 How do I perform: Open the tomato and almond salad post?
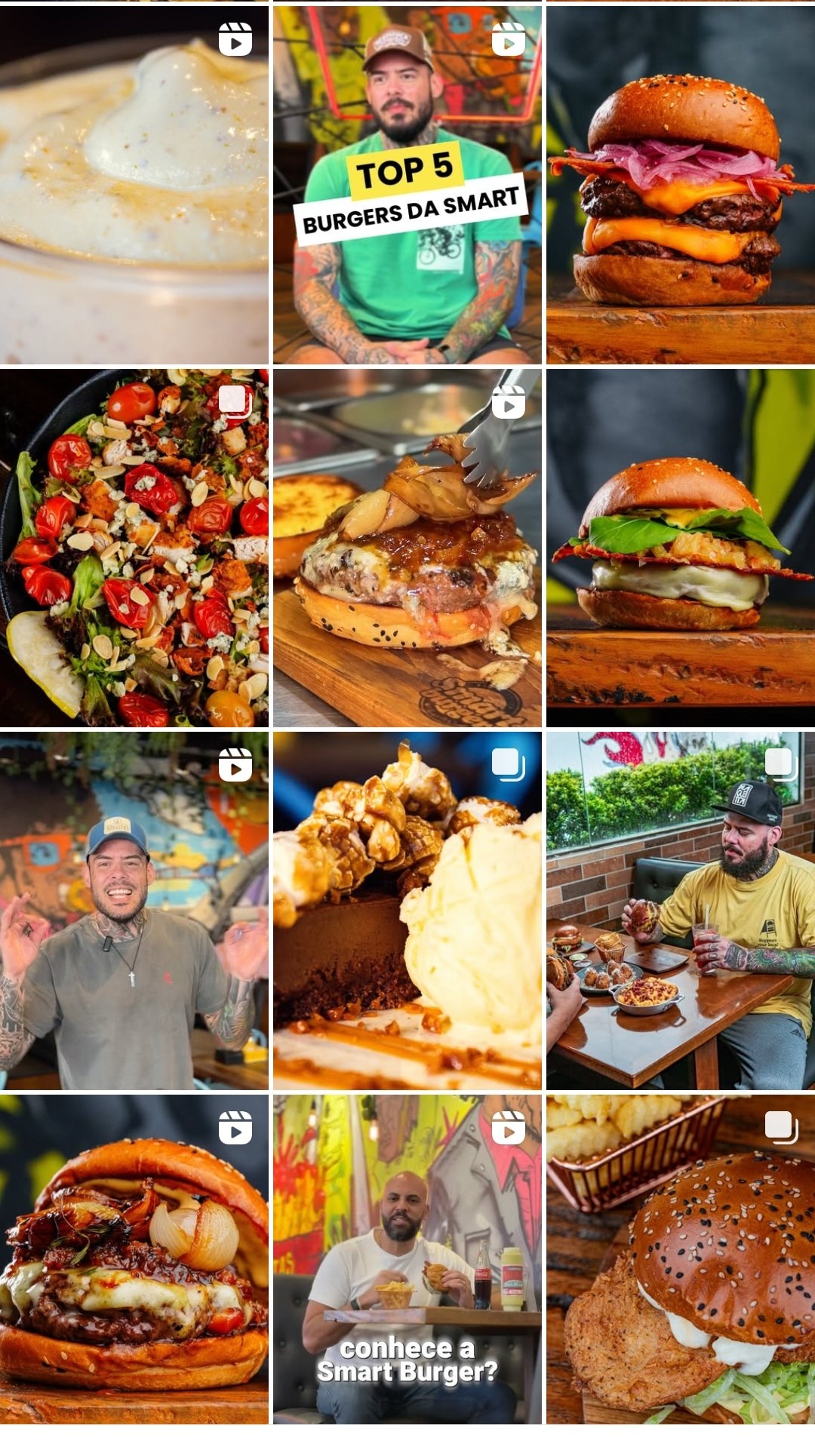click(134, 548)
